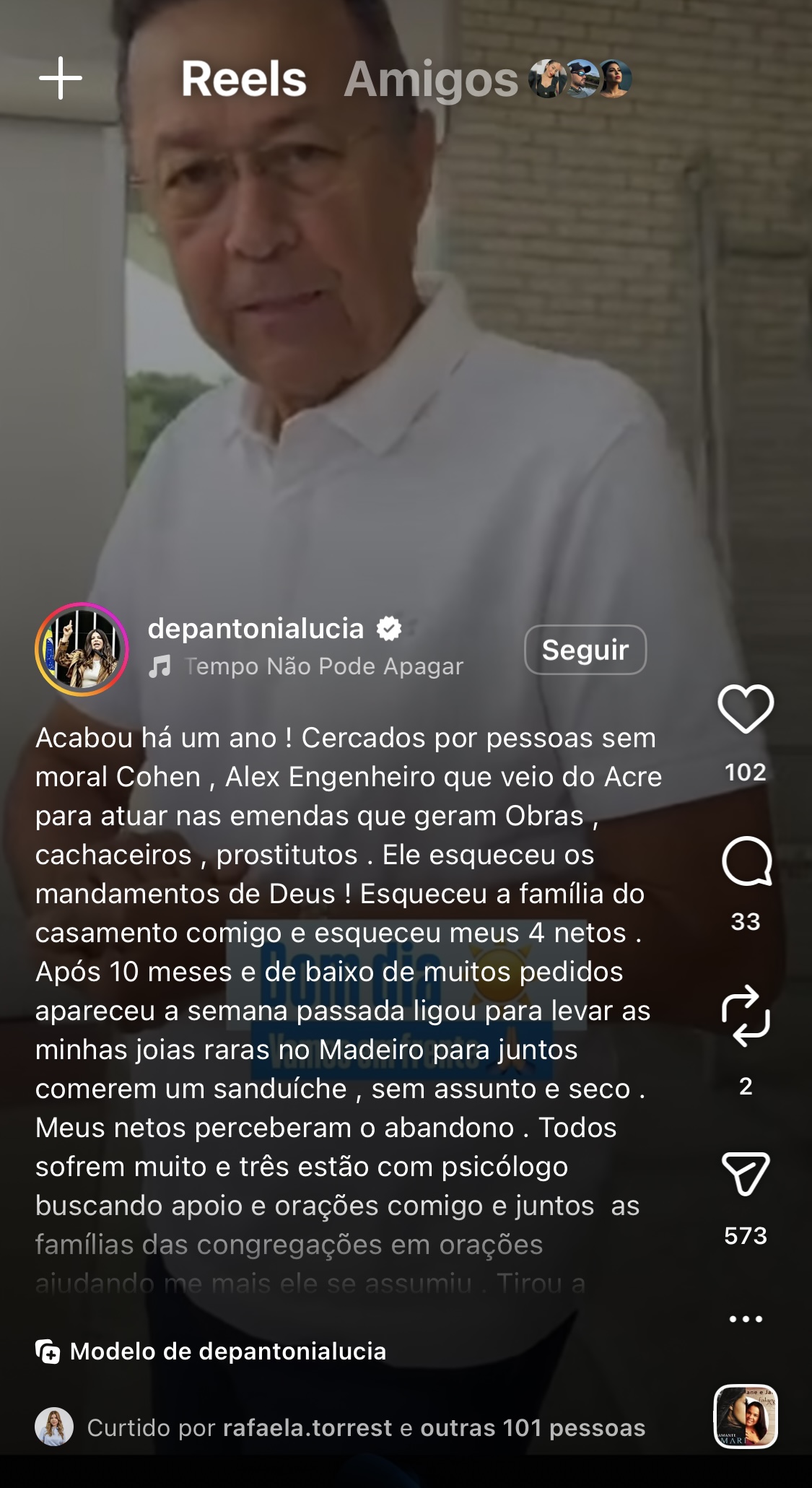Open depantonialucia's profile picture

click(82, 649)
